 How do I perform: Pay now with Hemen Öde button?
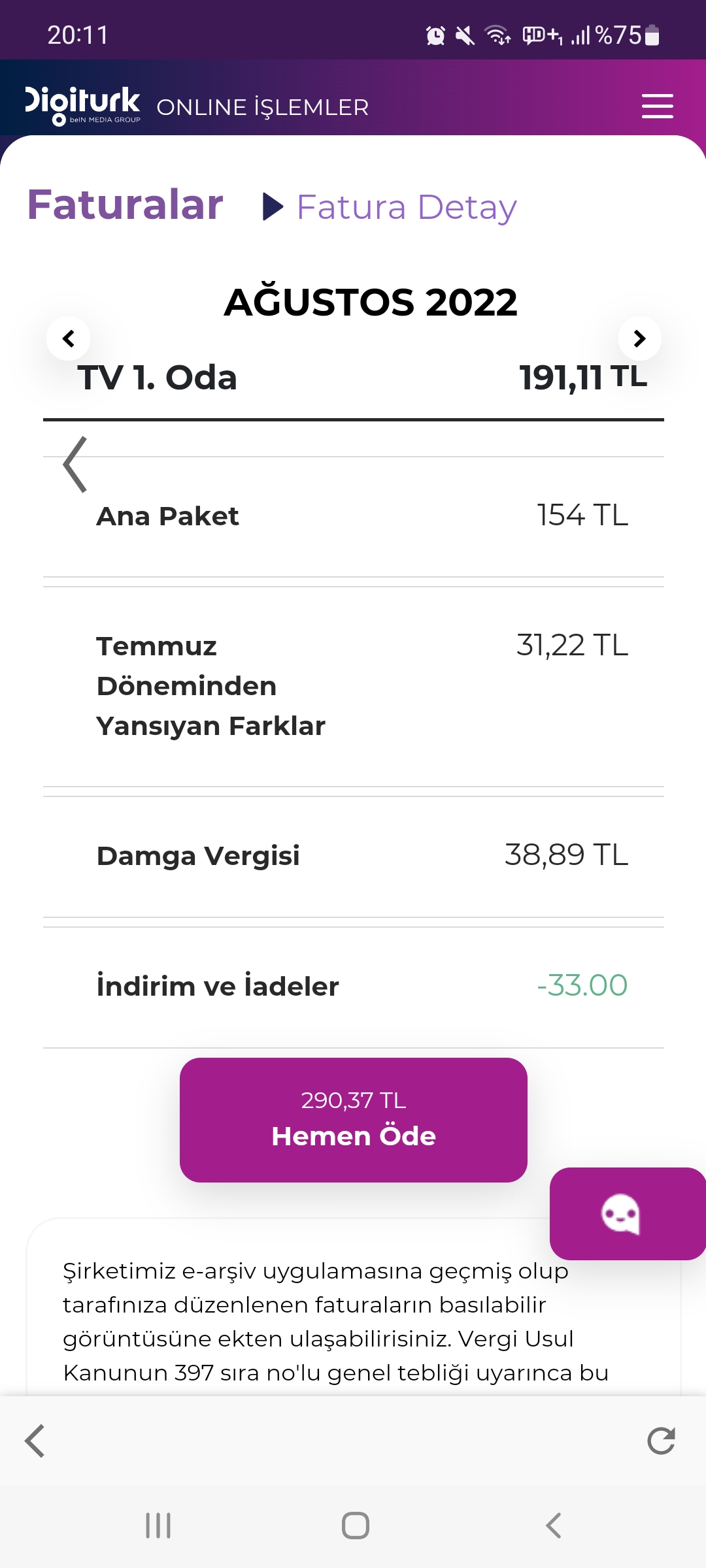(x=354, y=1120)
